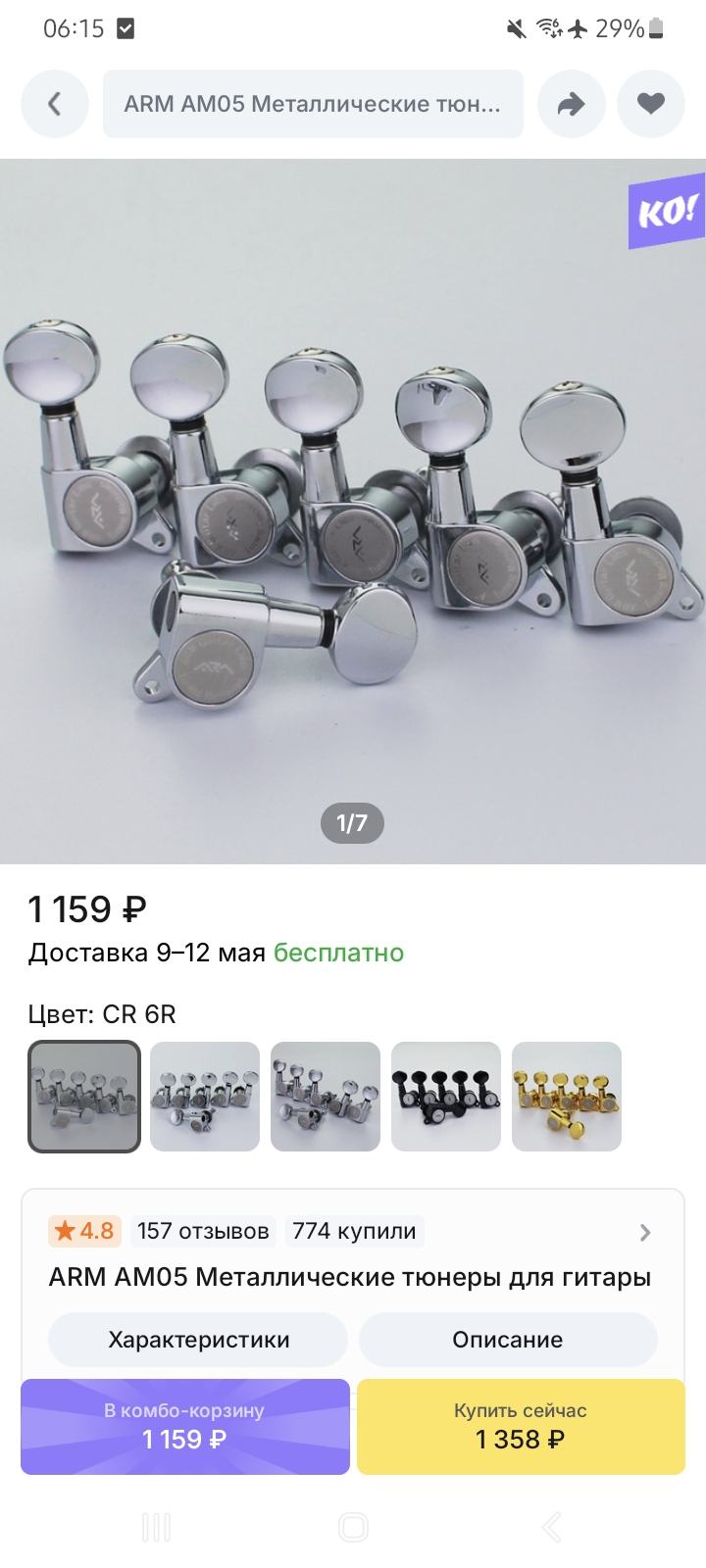Open the main product photo
706x1568 pixels.
click(x=353, y=510)
